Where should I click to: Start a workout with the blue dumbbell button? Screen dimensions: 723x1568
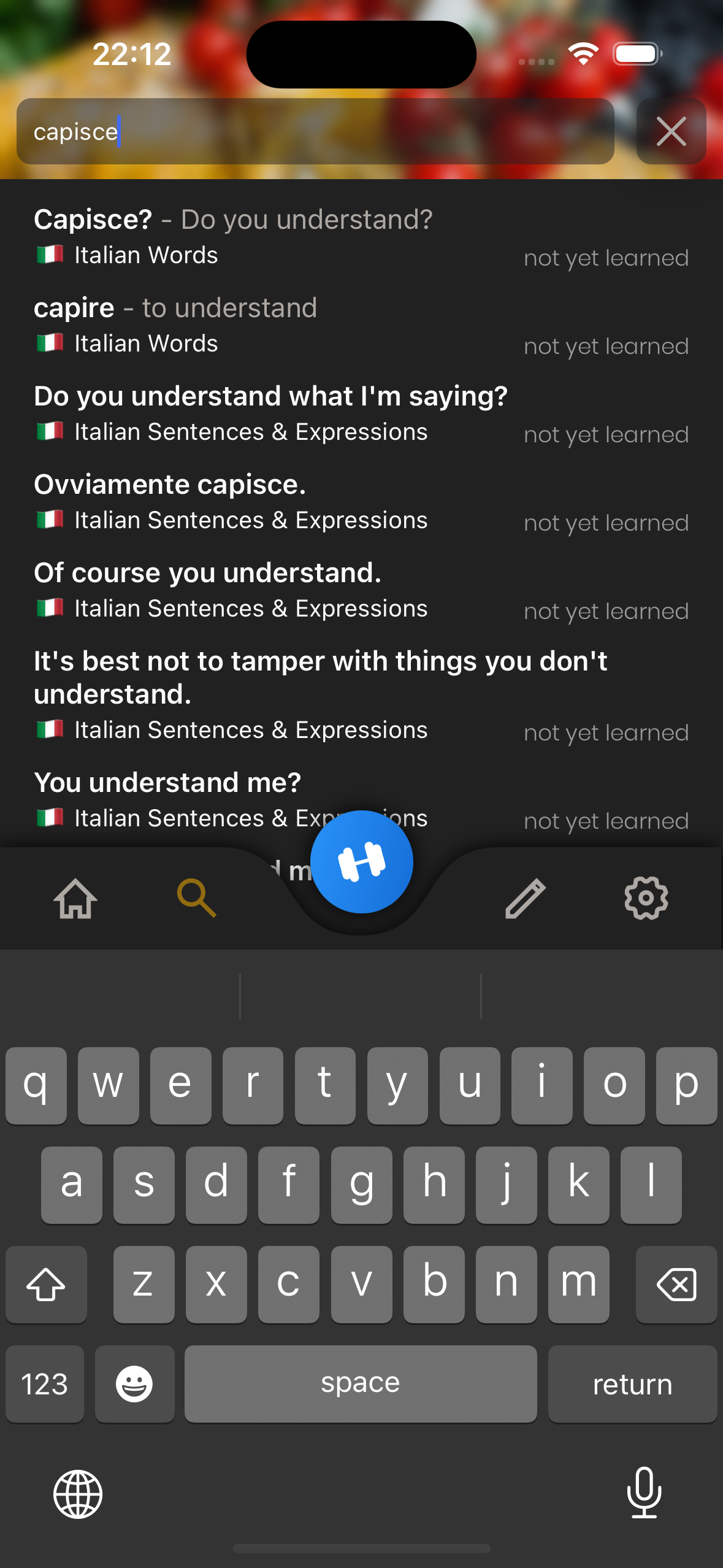point(362,861)
